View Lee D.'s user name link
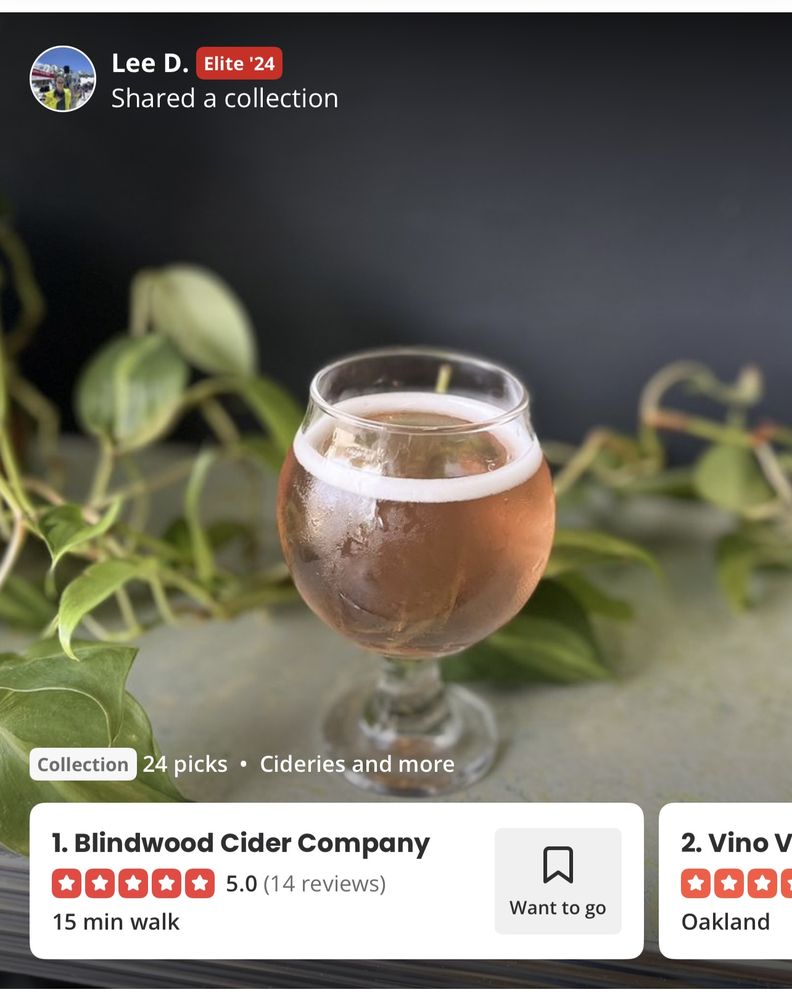Viewport: 792px width, 1000px height. (149, 64)
